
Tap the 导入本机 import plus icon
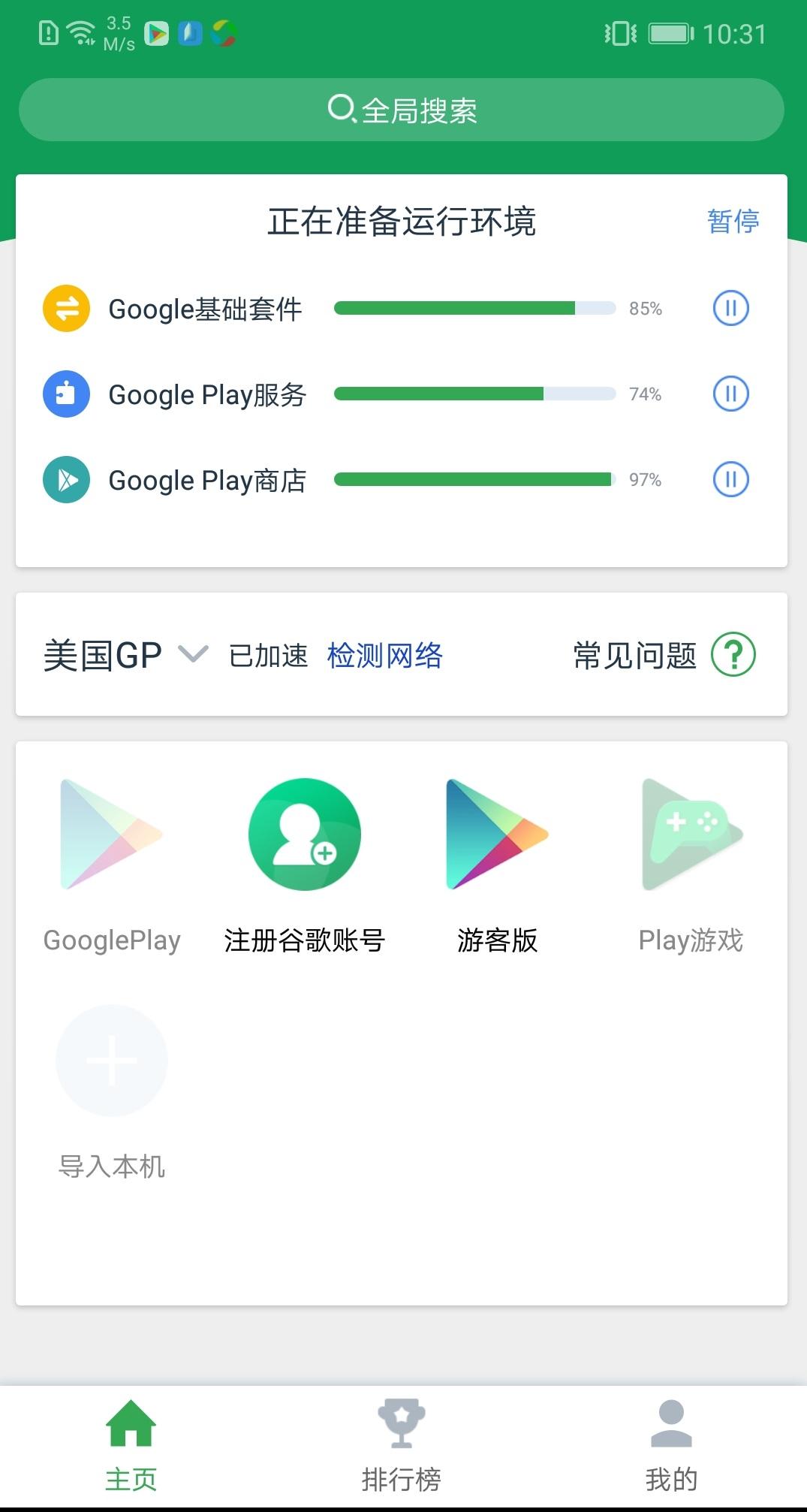pos(112,1060)
